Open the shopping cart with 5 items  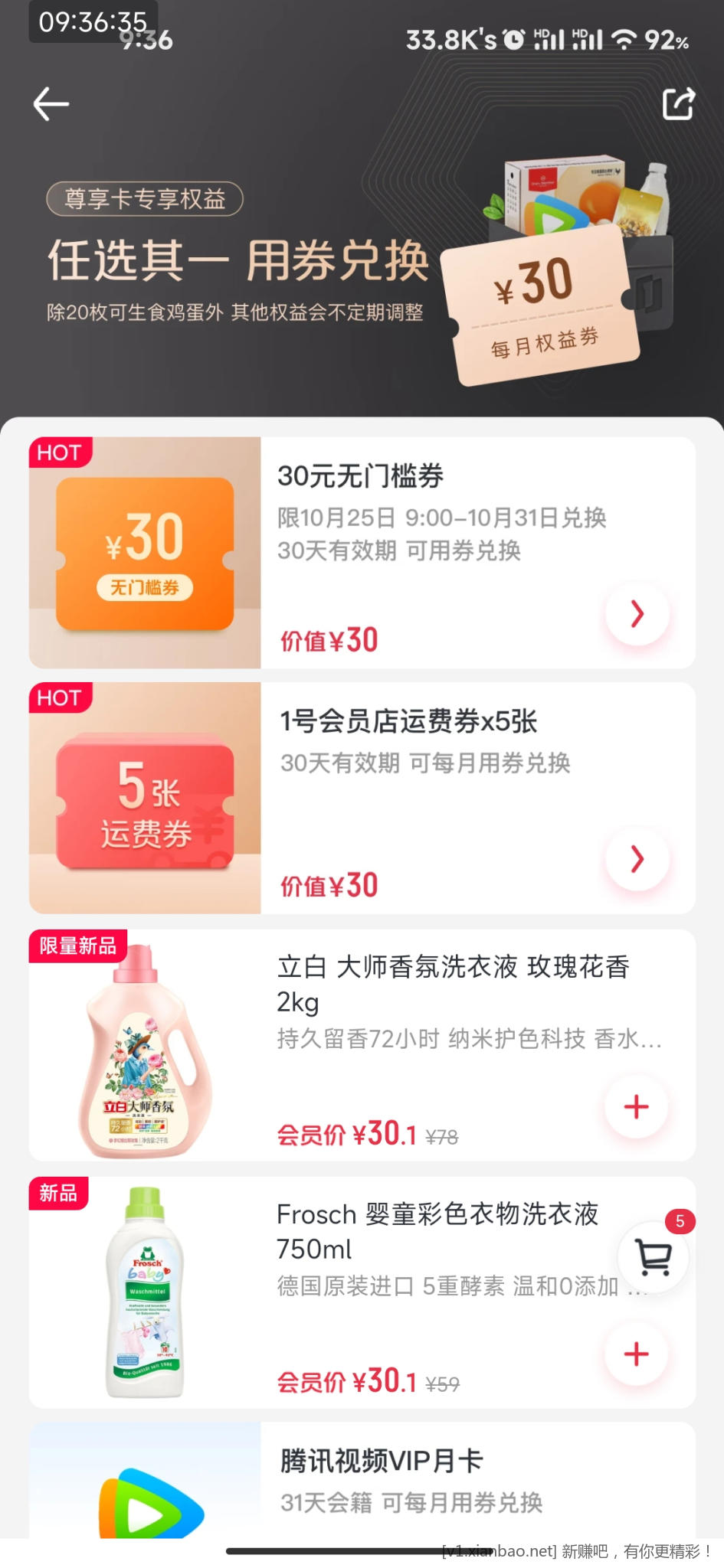point(654,1256)
